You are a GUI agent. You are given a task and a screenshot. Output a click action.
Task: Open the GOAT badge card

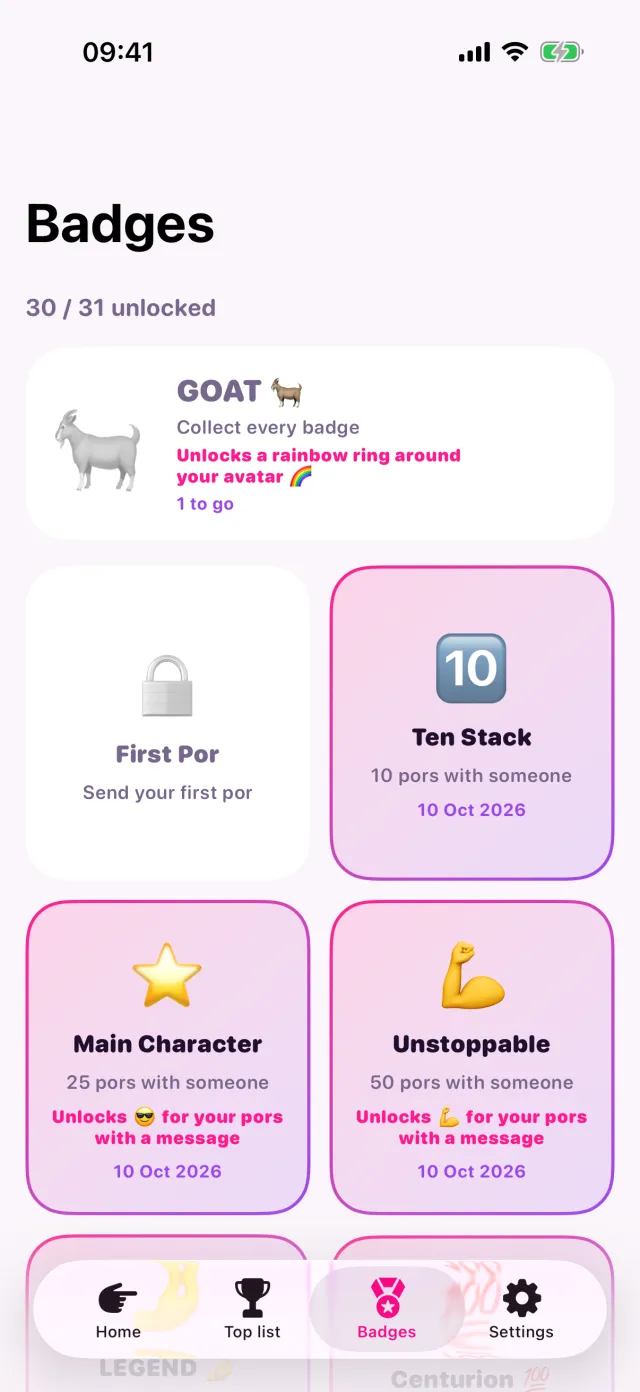tap(320, 444)
